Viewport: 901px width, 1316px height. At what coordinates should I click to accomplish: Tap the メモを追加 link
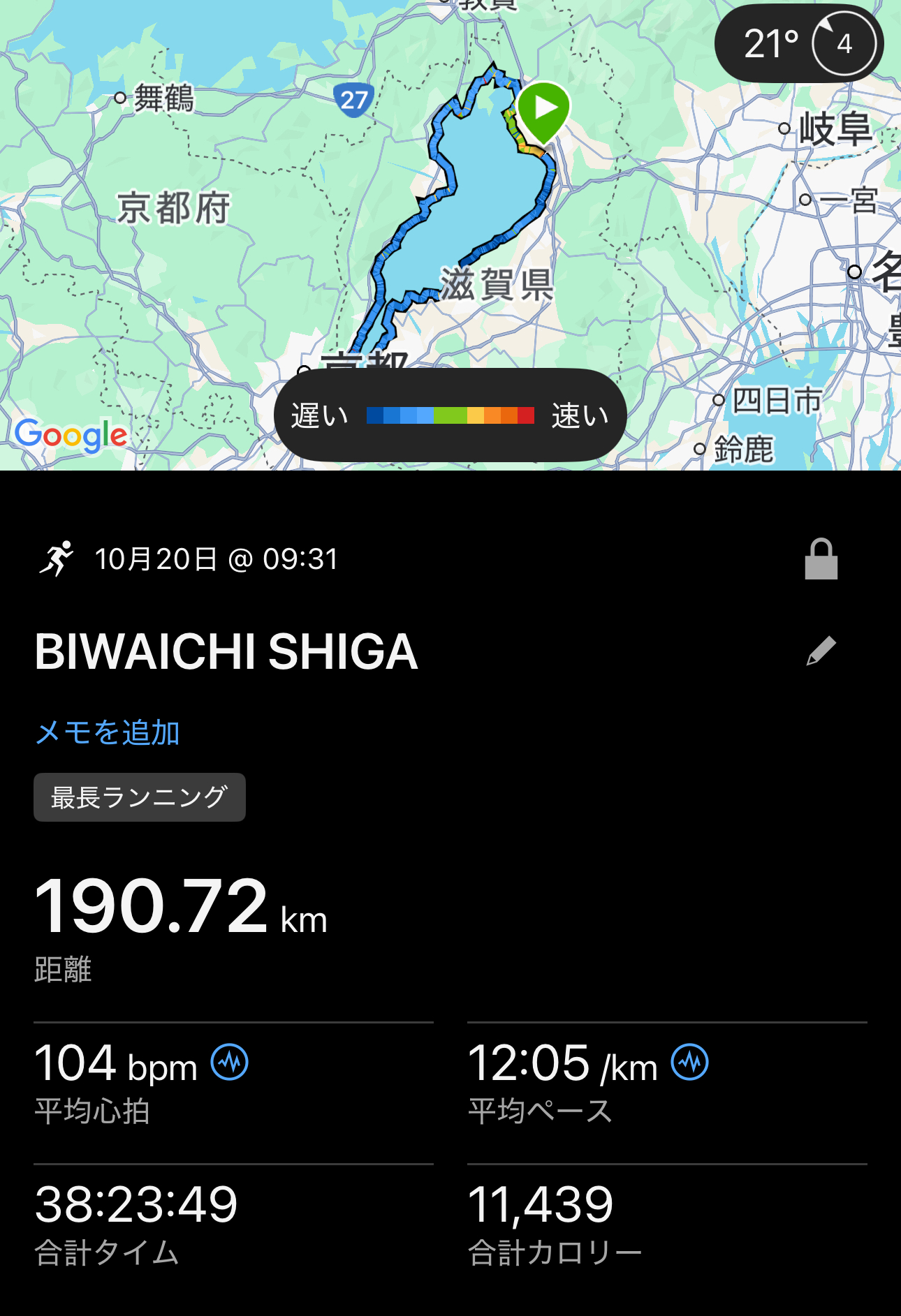[108, 733]
